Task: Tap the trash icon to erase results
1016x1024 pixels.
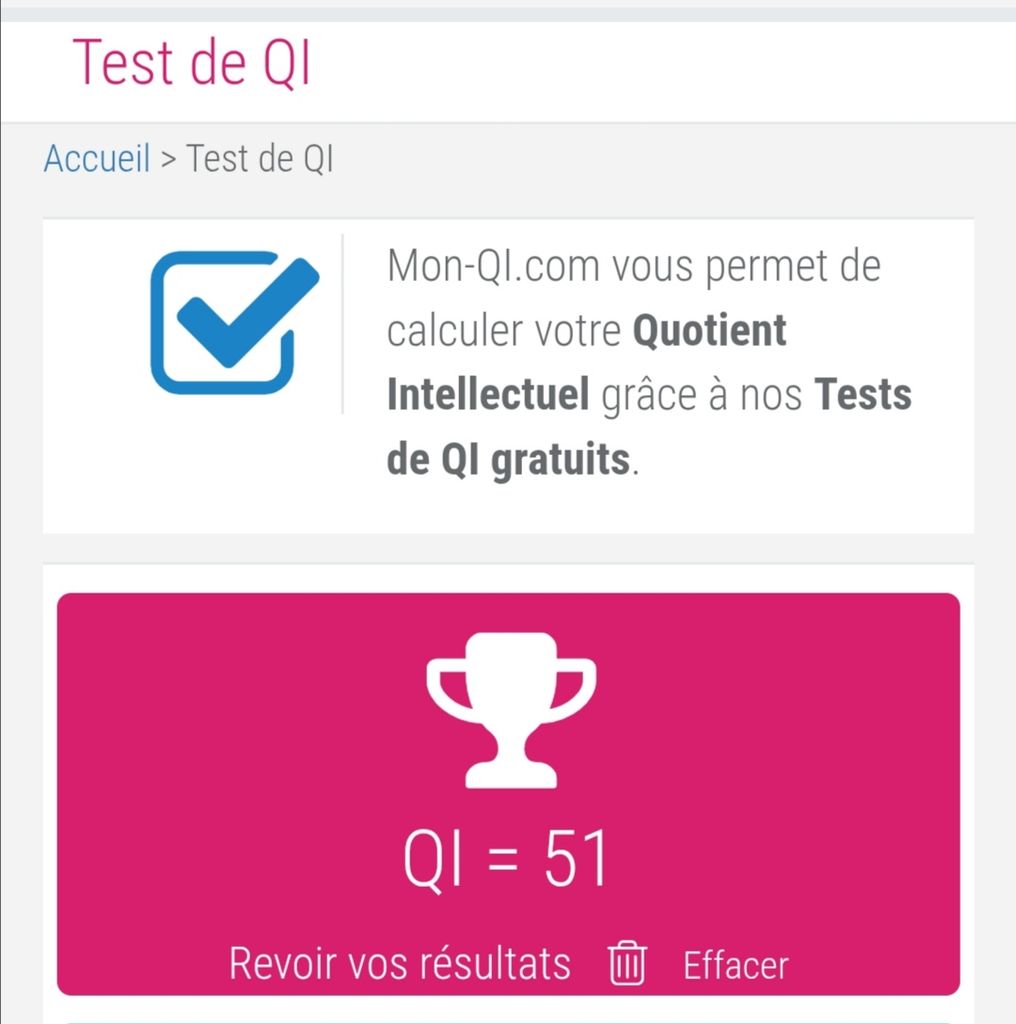Action: pyautogui.click(x=628, y=964)
